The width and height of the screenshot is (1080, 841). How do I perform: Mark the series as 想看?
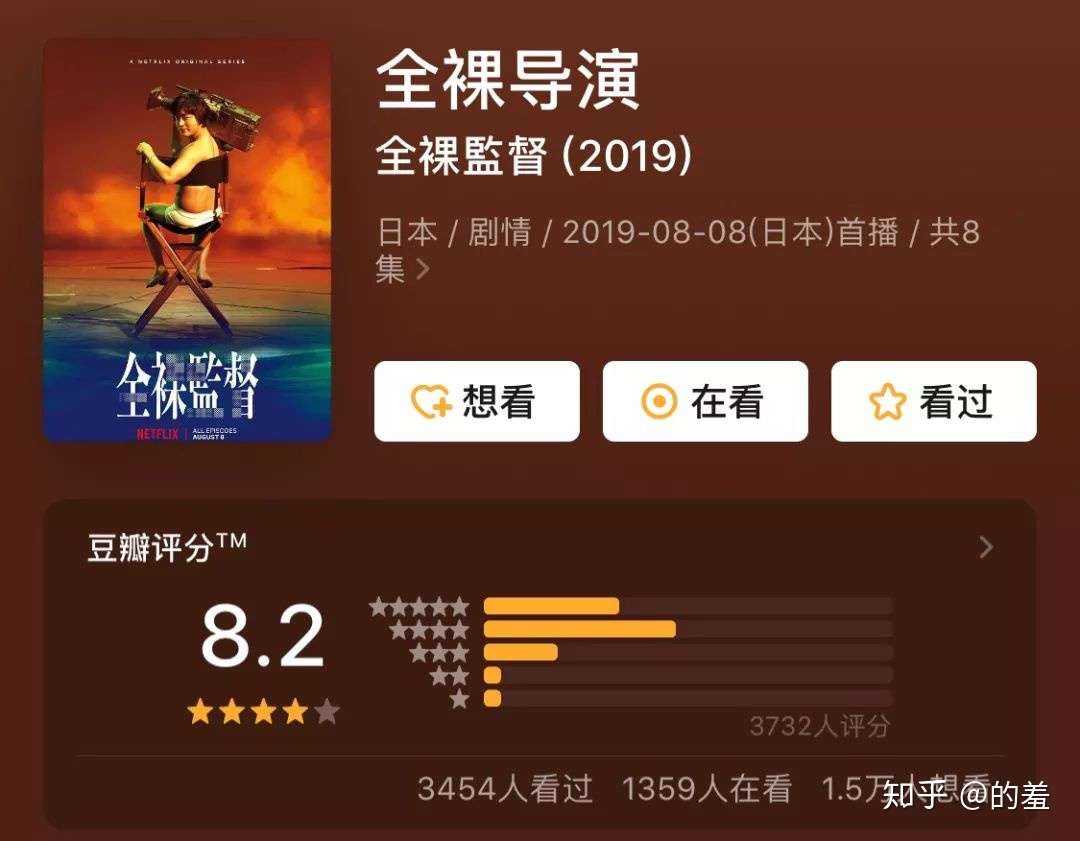pos(476,401)
